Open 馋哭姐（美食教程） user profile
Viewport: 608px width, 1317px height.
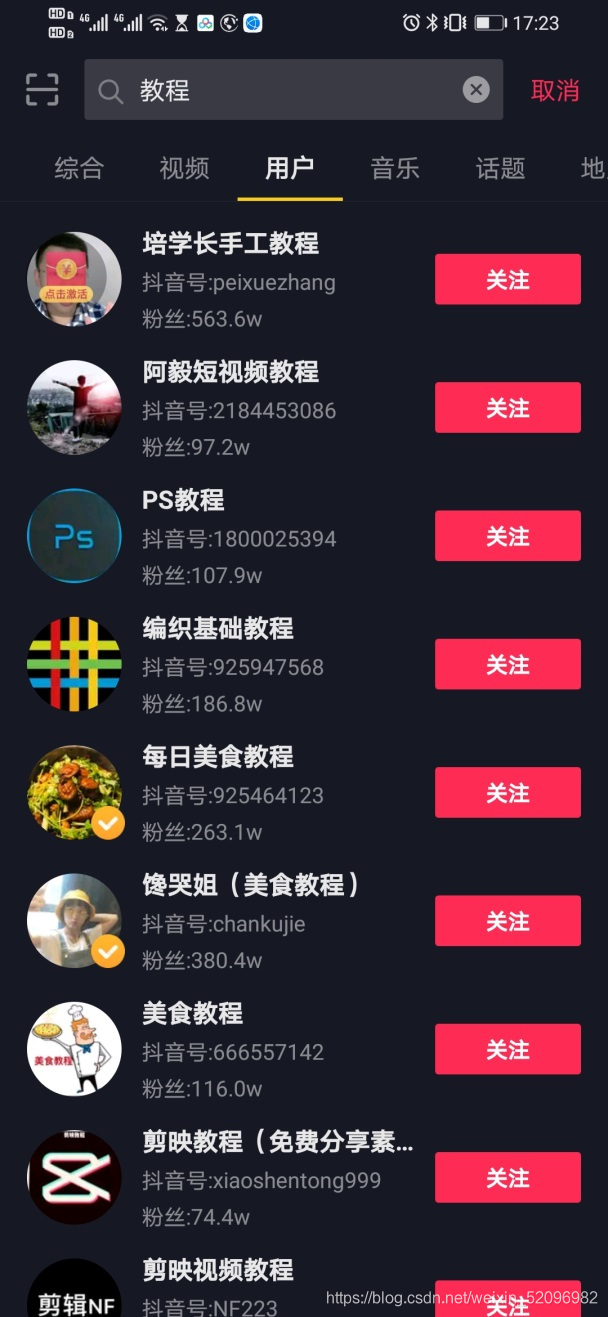point(250,885)
